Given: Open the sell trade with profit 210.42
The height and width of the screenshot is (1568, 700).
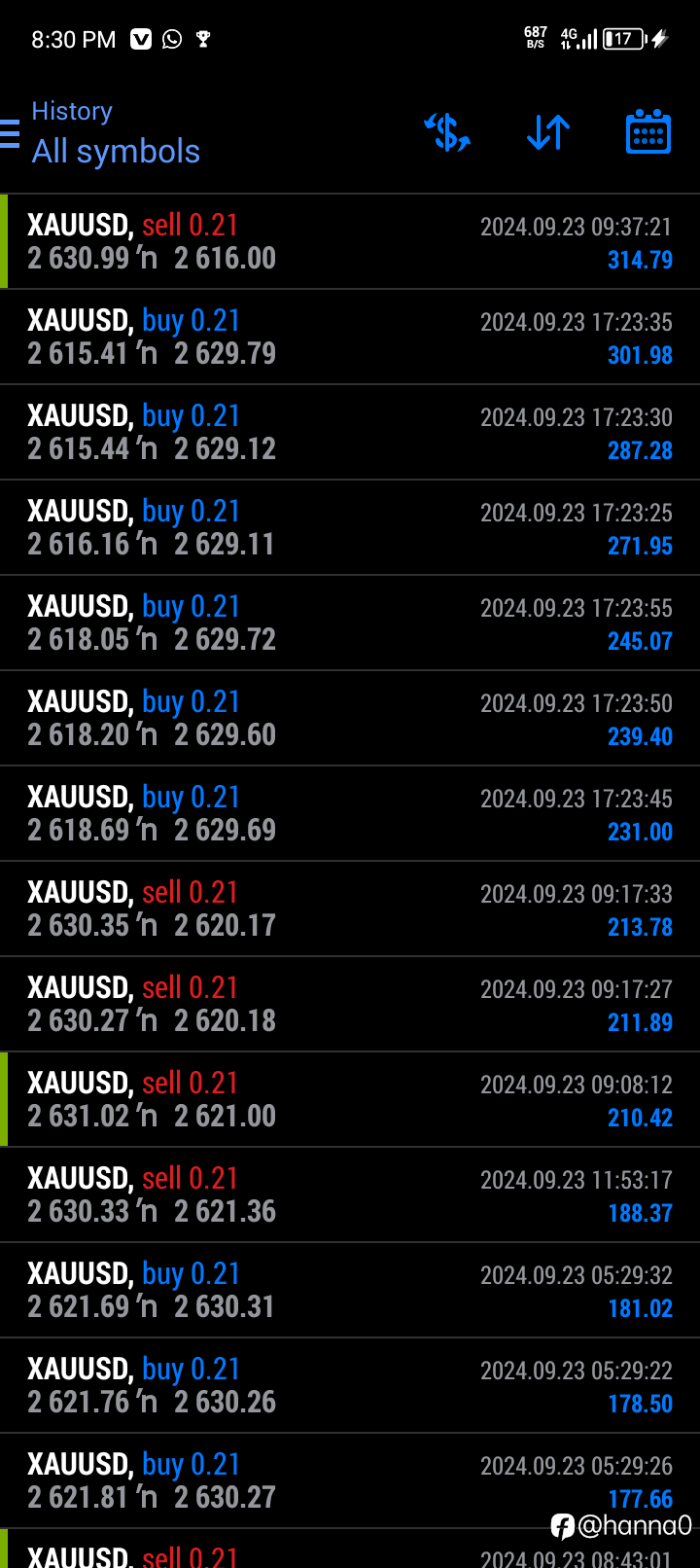Looking at the screenshot, I should point(350,1100).
